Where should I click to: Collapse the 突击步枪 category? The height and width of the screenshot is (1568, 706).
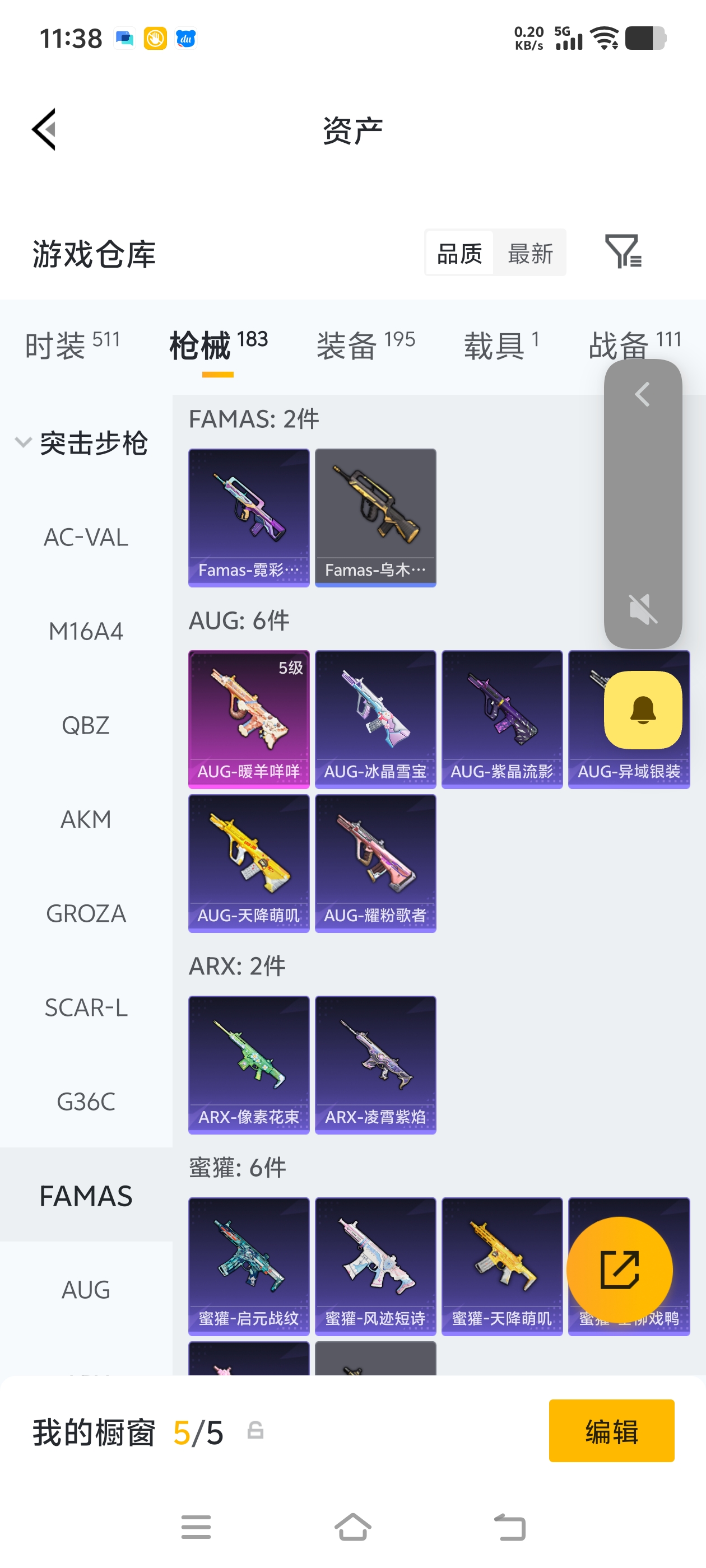(x=24, y=442)
